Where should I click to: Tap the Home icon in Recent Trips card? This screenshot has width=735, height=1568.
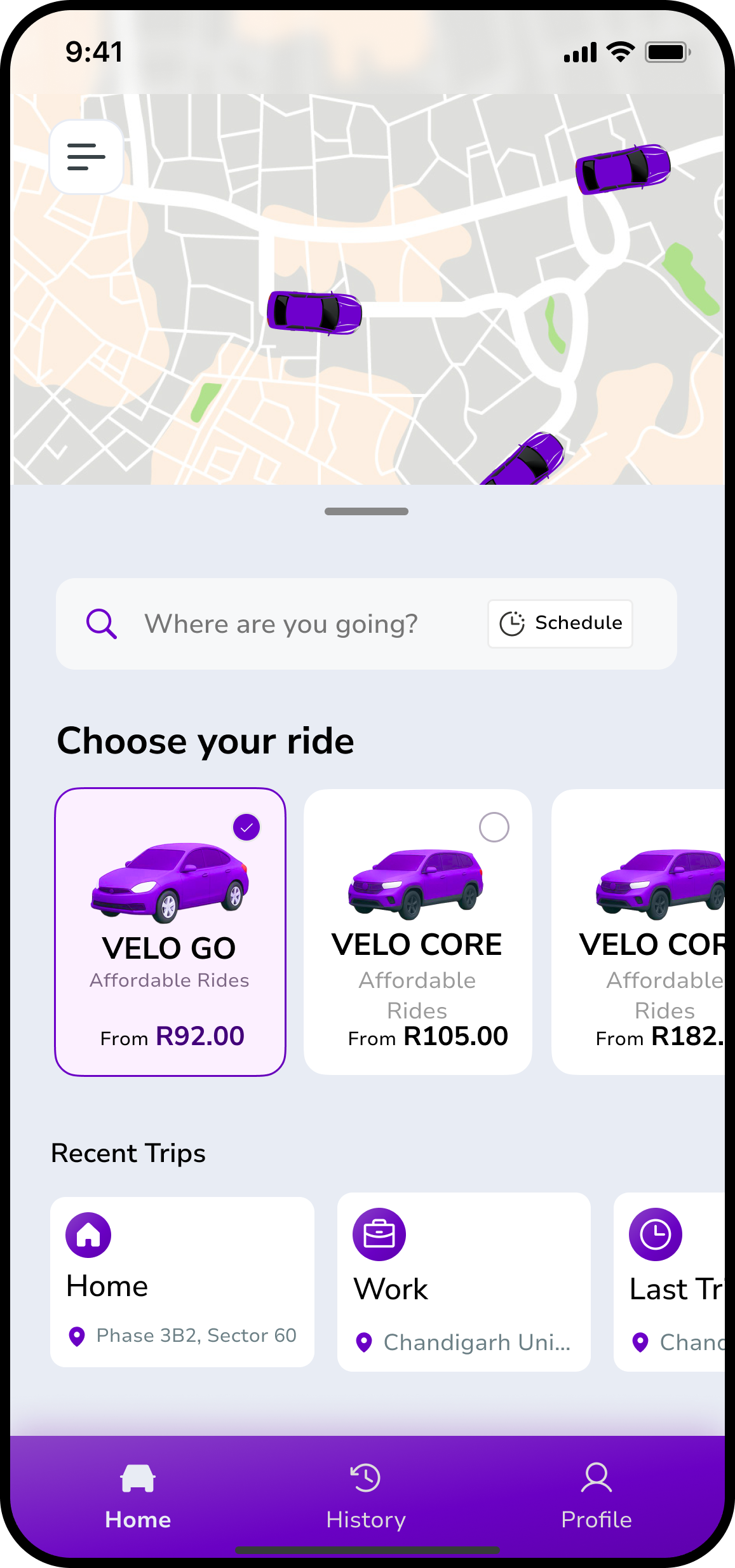pos(88,1233)
